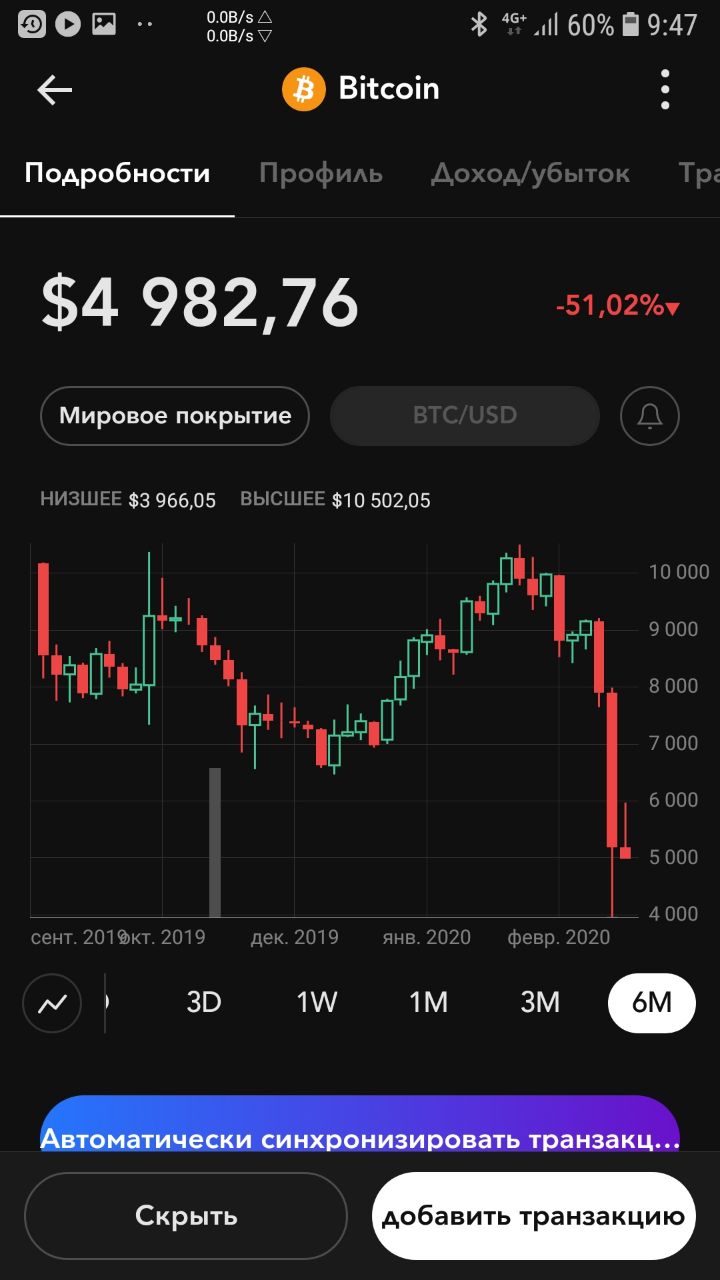Select the 6M time range
Viewport: 720px width, 1280px height.
(x=652, y=1002)
